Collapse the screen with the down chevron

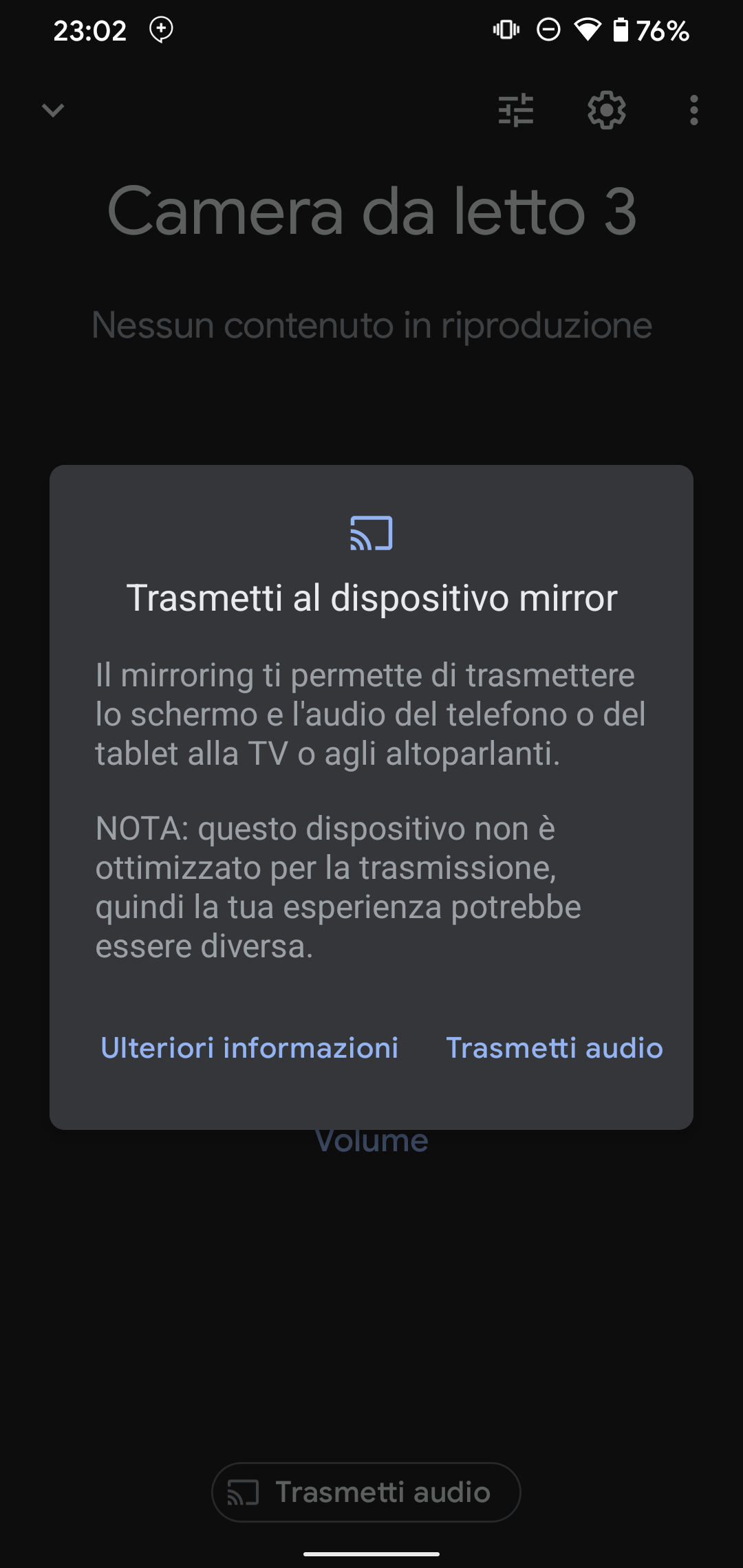(53, 110)
